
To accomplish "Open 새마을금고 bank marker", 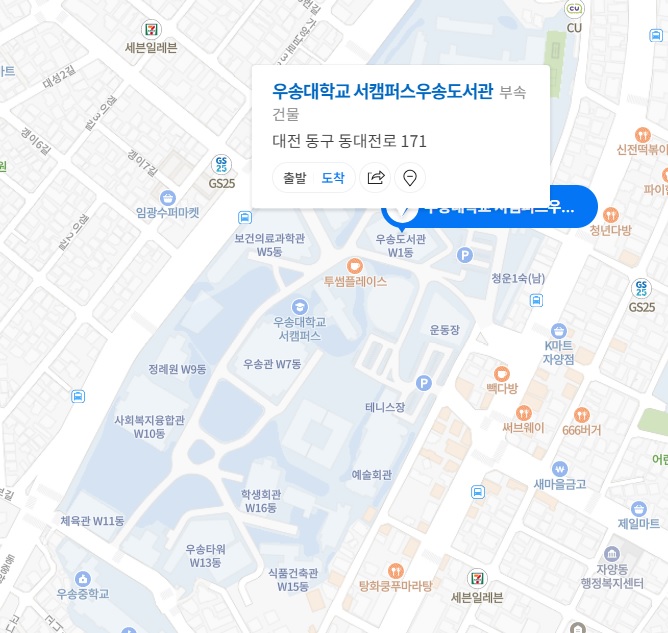I will (x=559, y=469).
